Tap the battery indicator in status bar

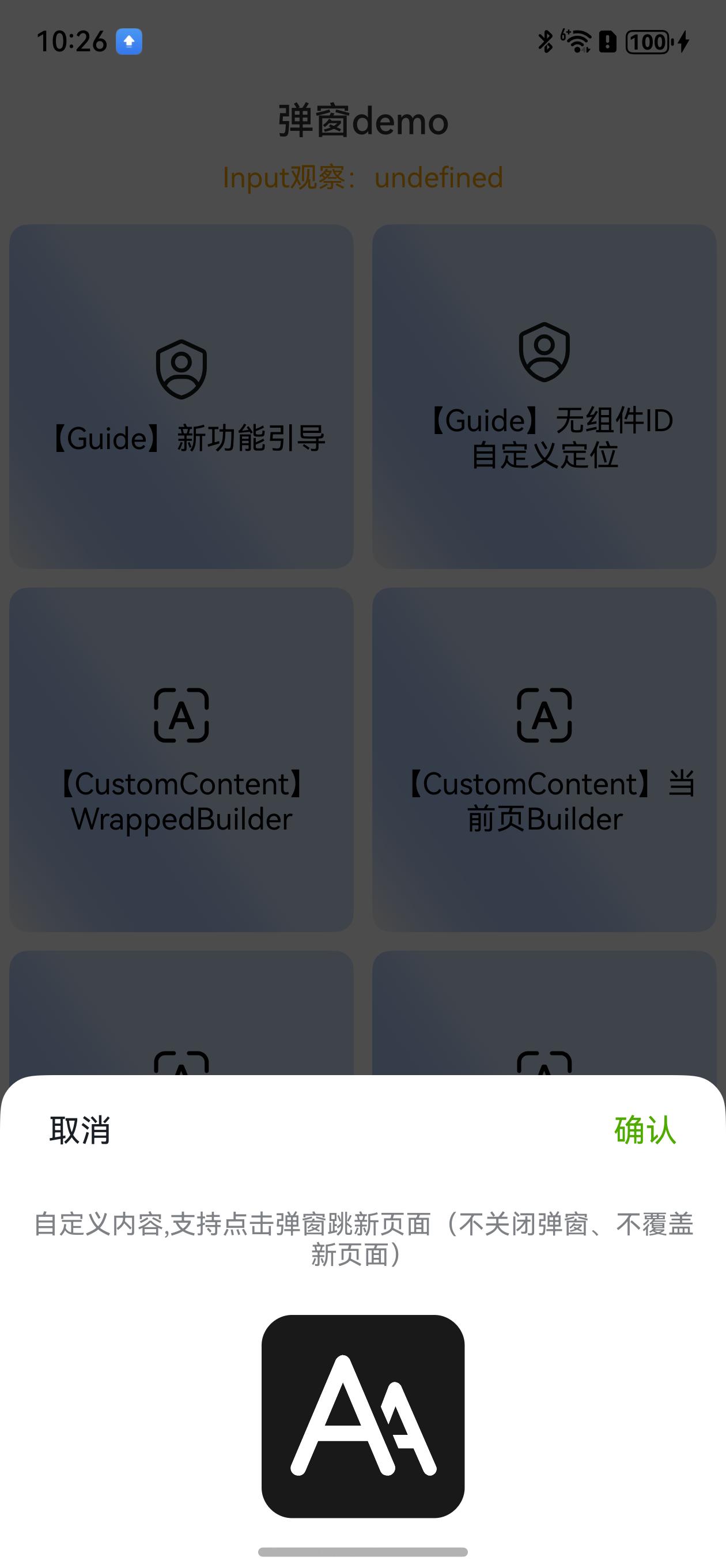[649, 42]
